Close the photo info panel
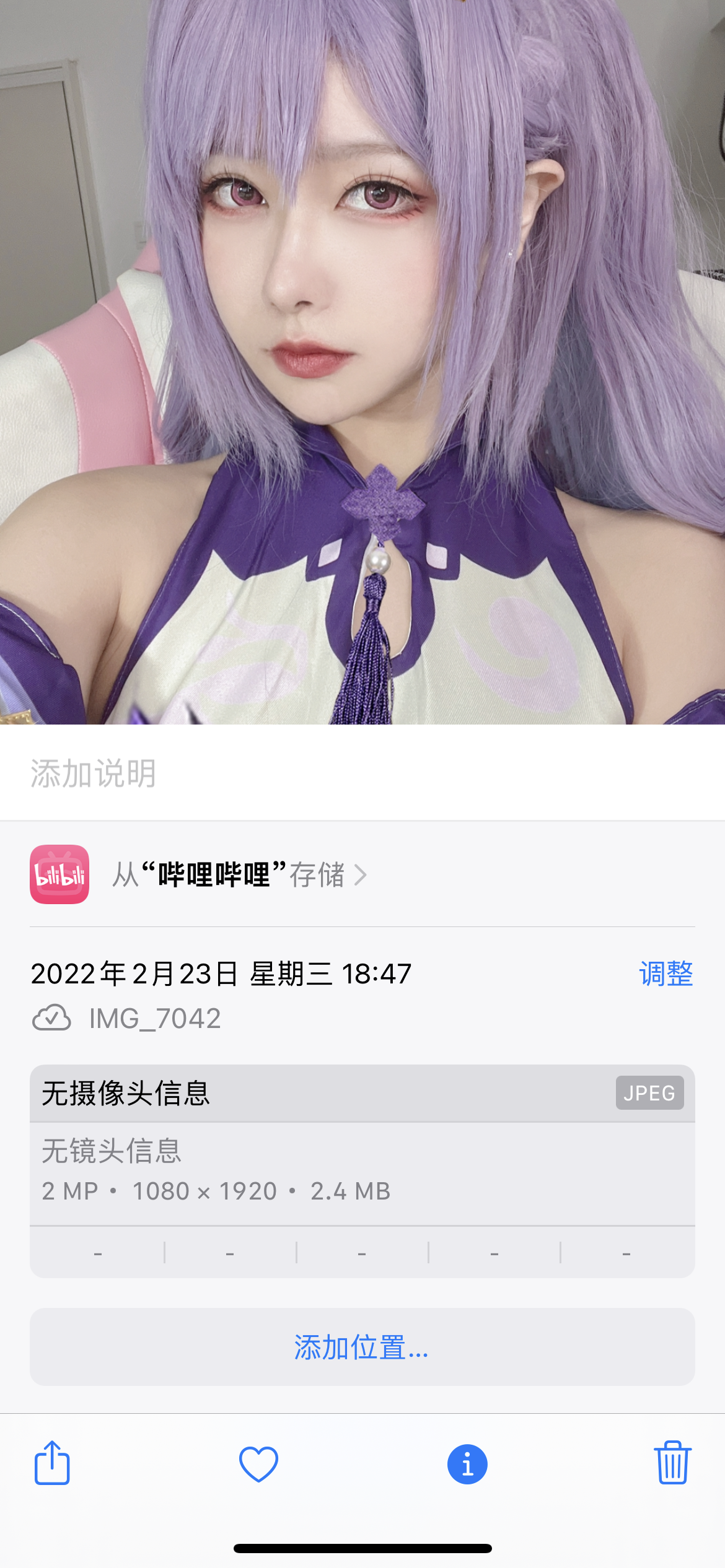 tap(467, 1464)
